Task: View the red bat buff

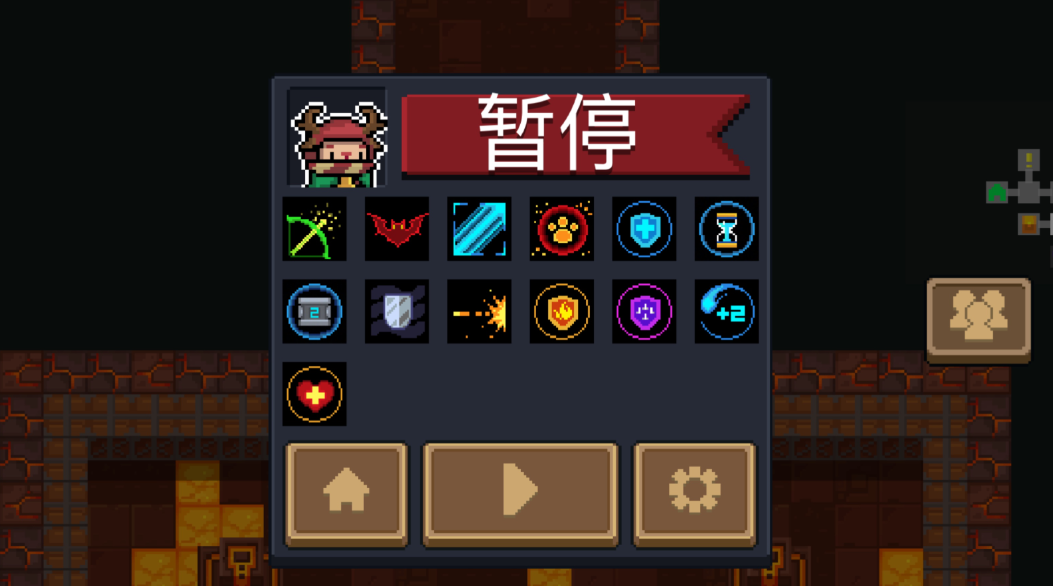Action: (397, 229)
